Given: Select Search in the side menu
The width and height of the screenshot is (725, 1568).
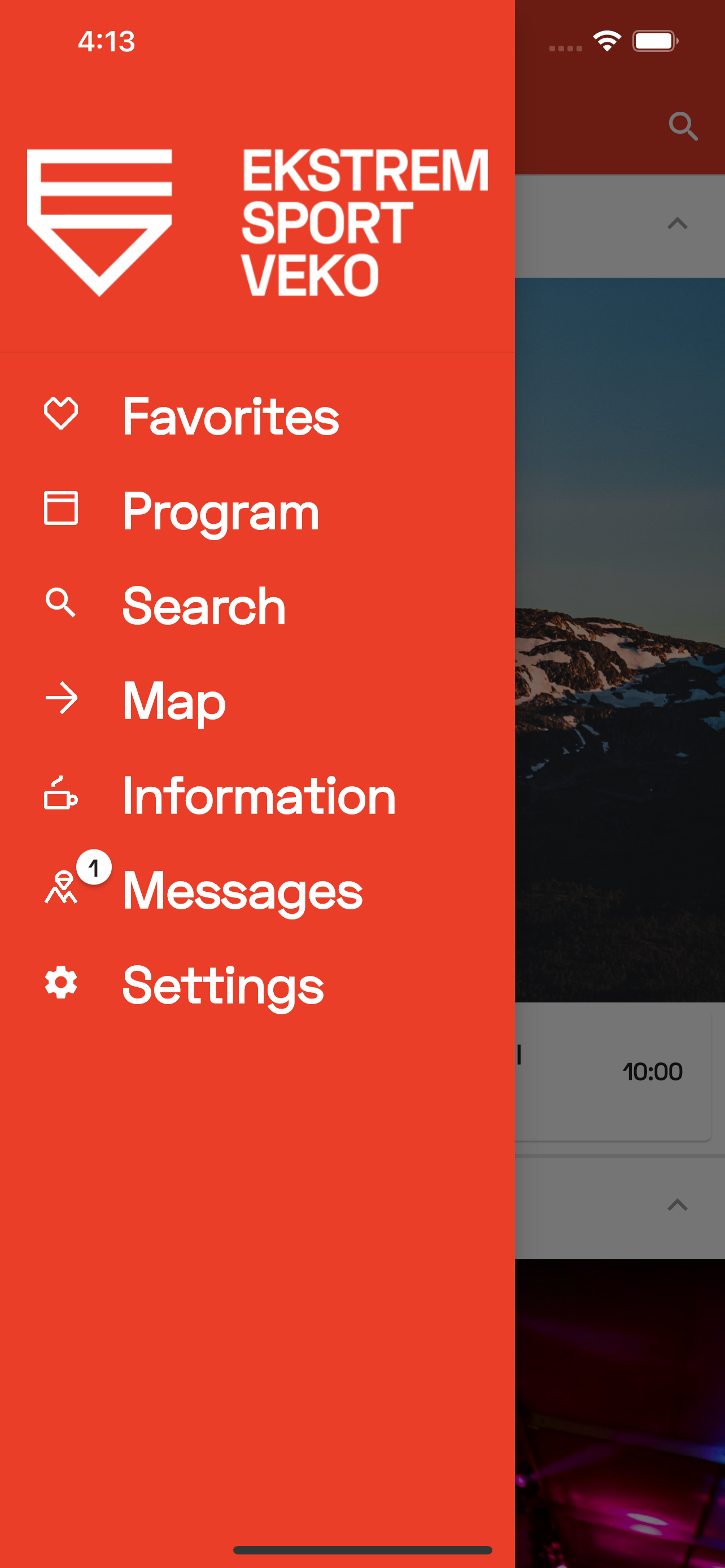Looking at the screenshot, I should click(x=204, y=606).
